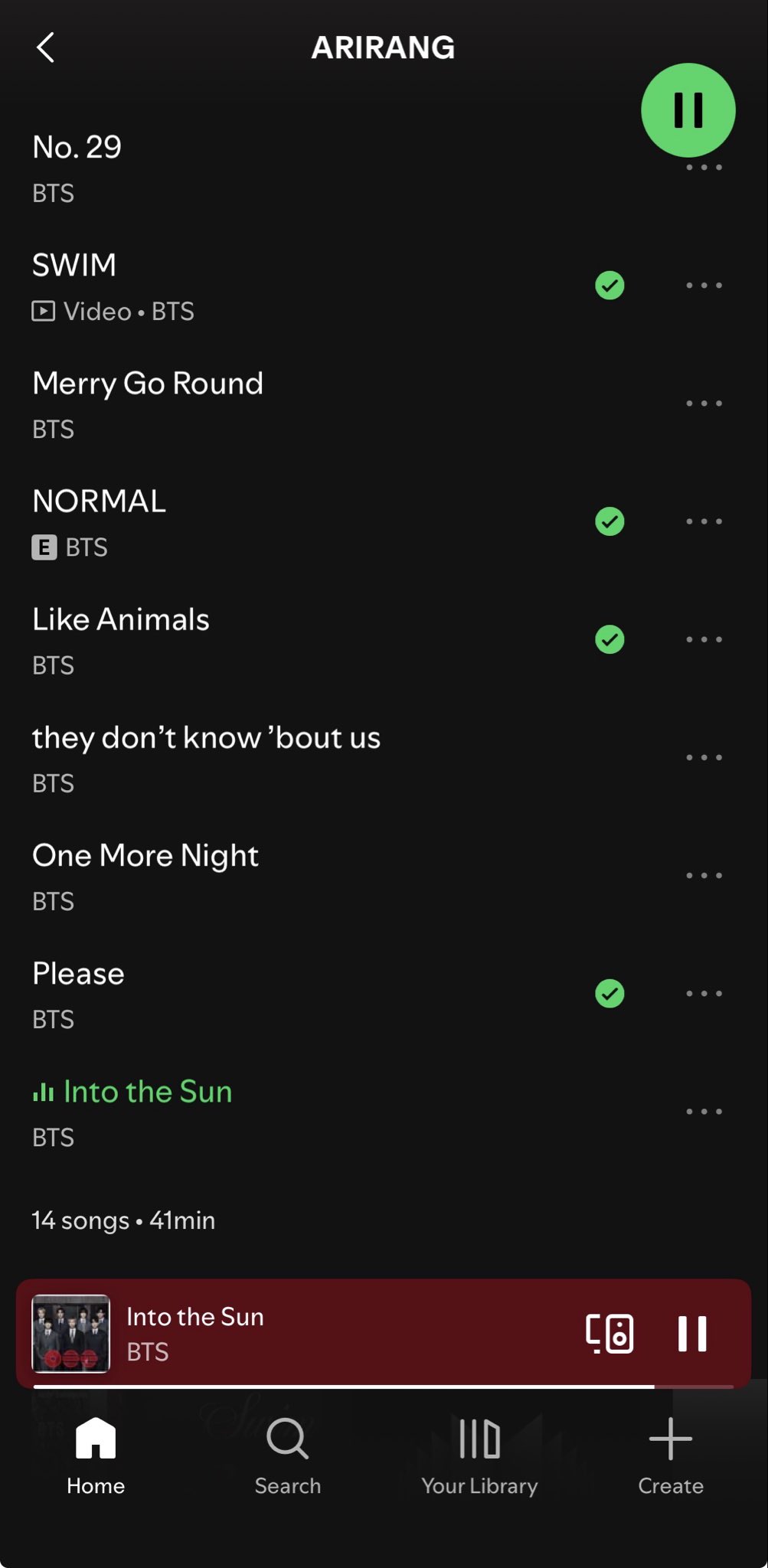Go back from the ARIRANG album
Viewport: 768px width, 1568px height.
46,47
